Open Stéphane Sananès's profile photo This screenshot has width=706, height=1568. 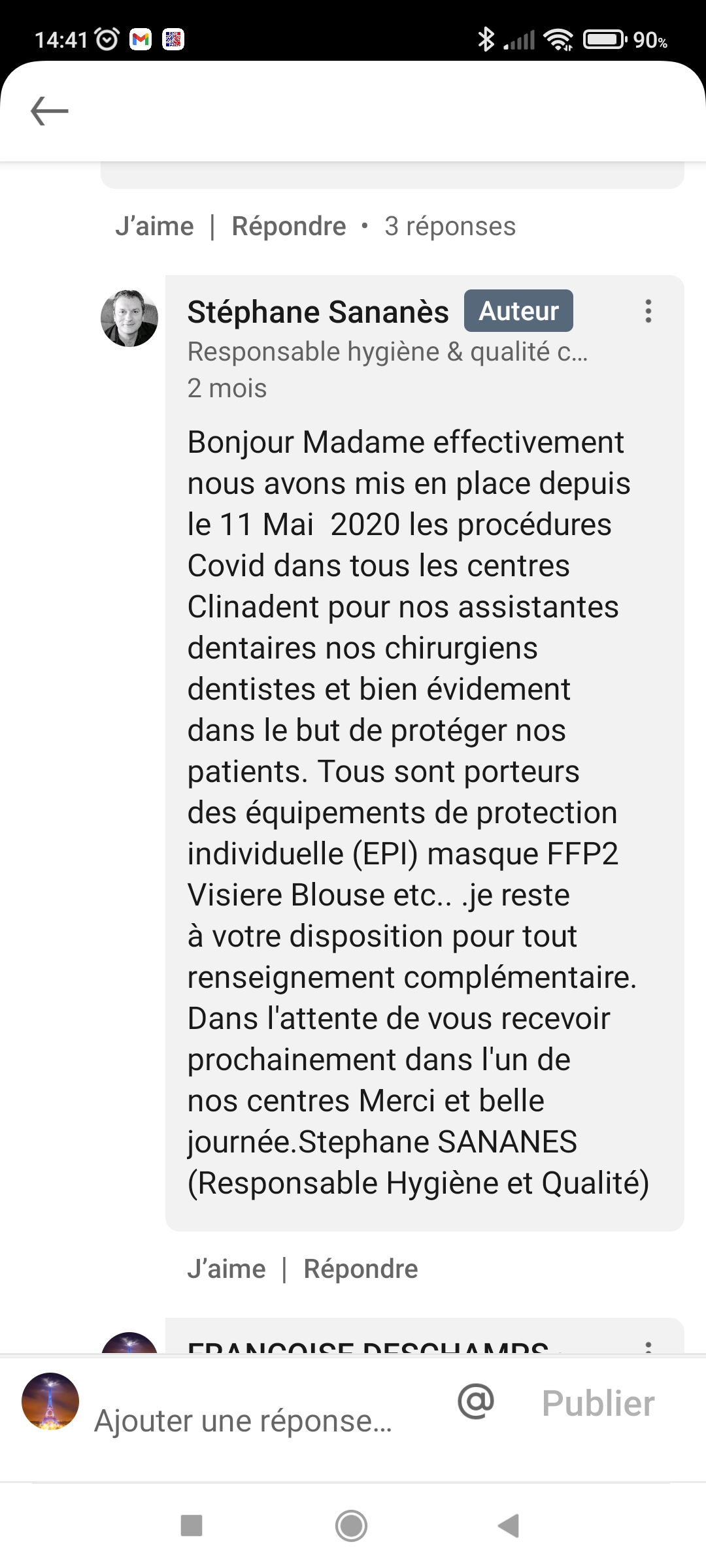[x=129, y=318]
